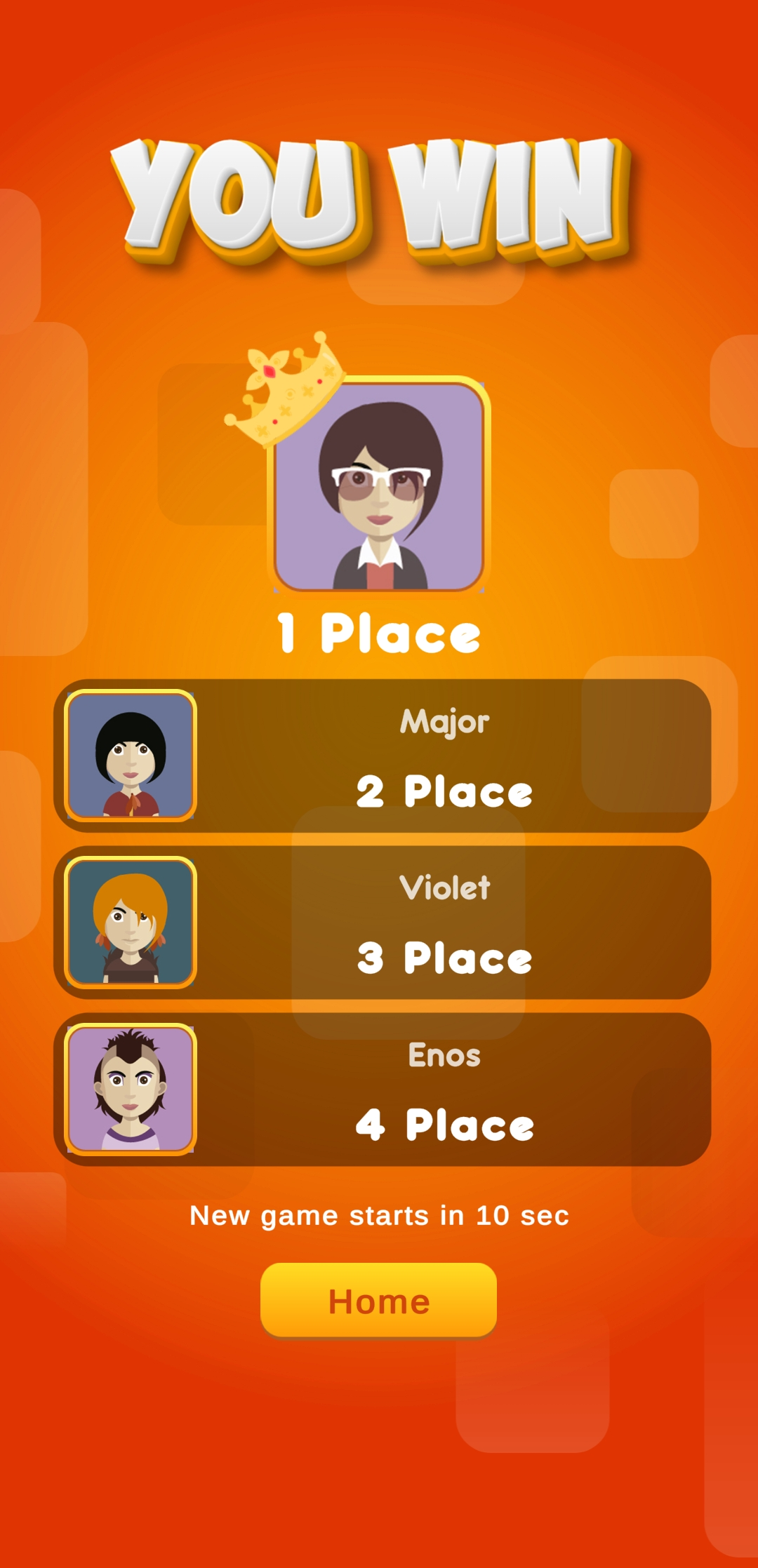Click the 1 Place winner label
758x1568 pixels.
coord(379,631)
